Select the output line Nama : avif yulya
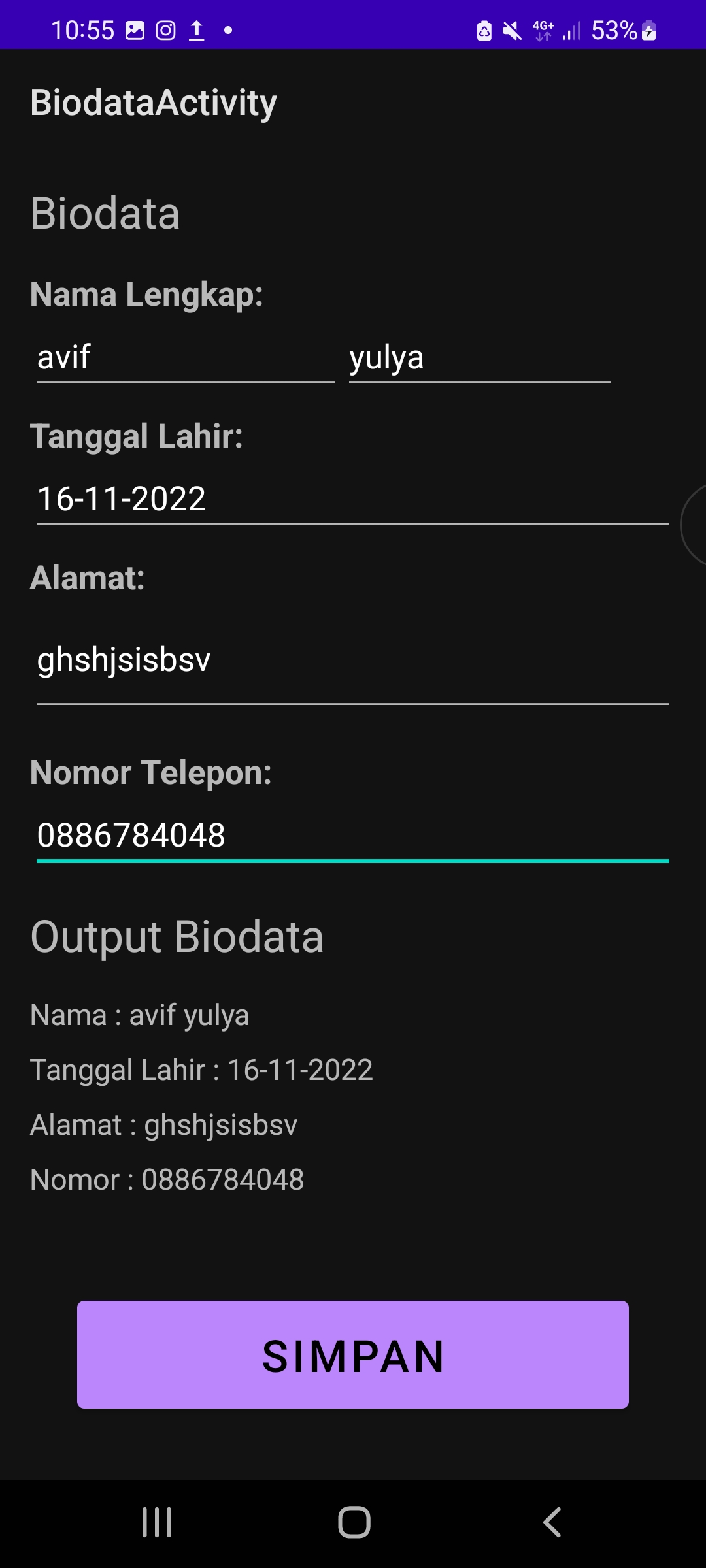This screenshot has width=706, height=1568. tap(140, 1015)
